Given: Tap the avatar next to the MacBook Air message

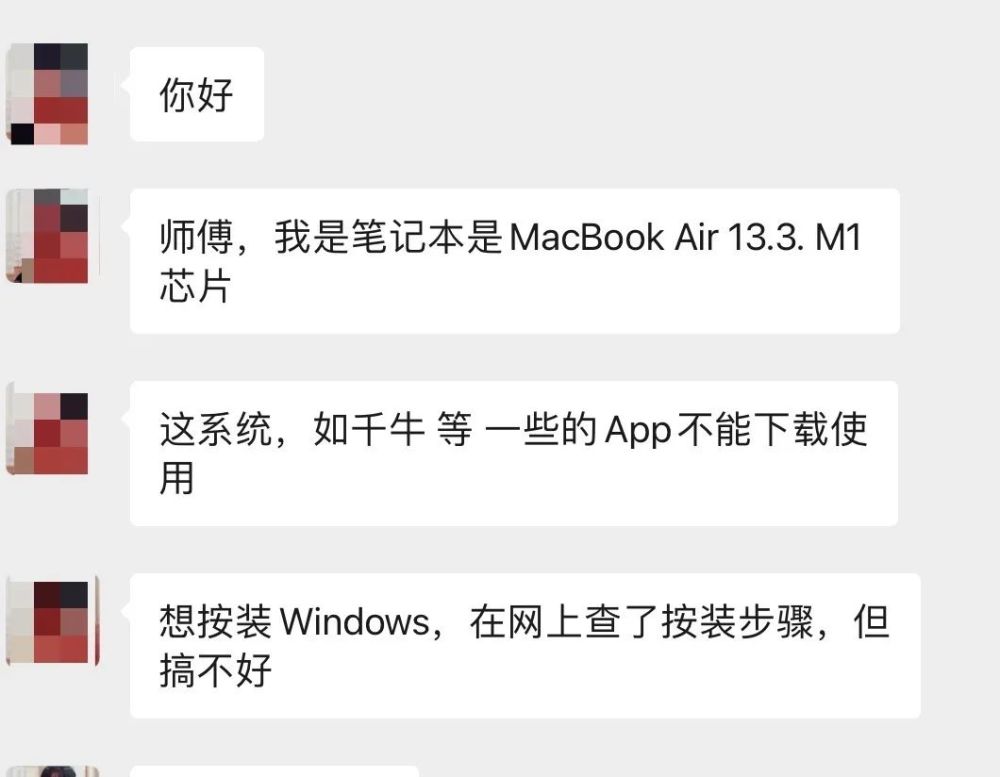Looking at the screenshot, I should pos(48,236).
